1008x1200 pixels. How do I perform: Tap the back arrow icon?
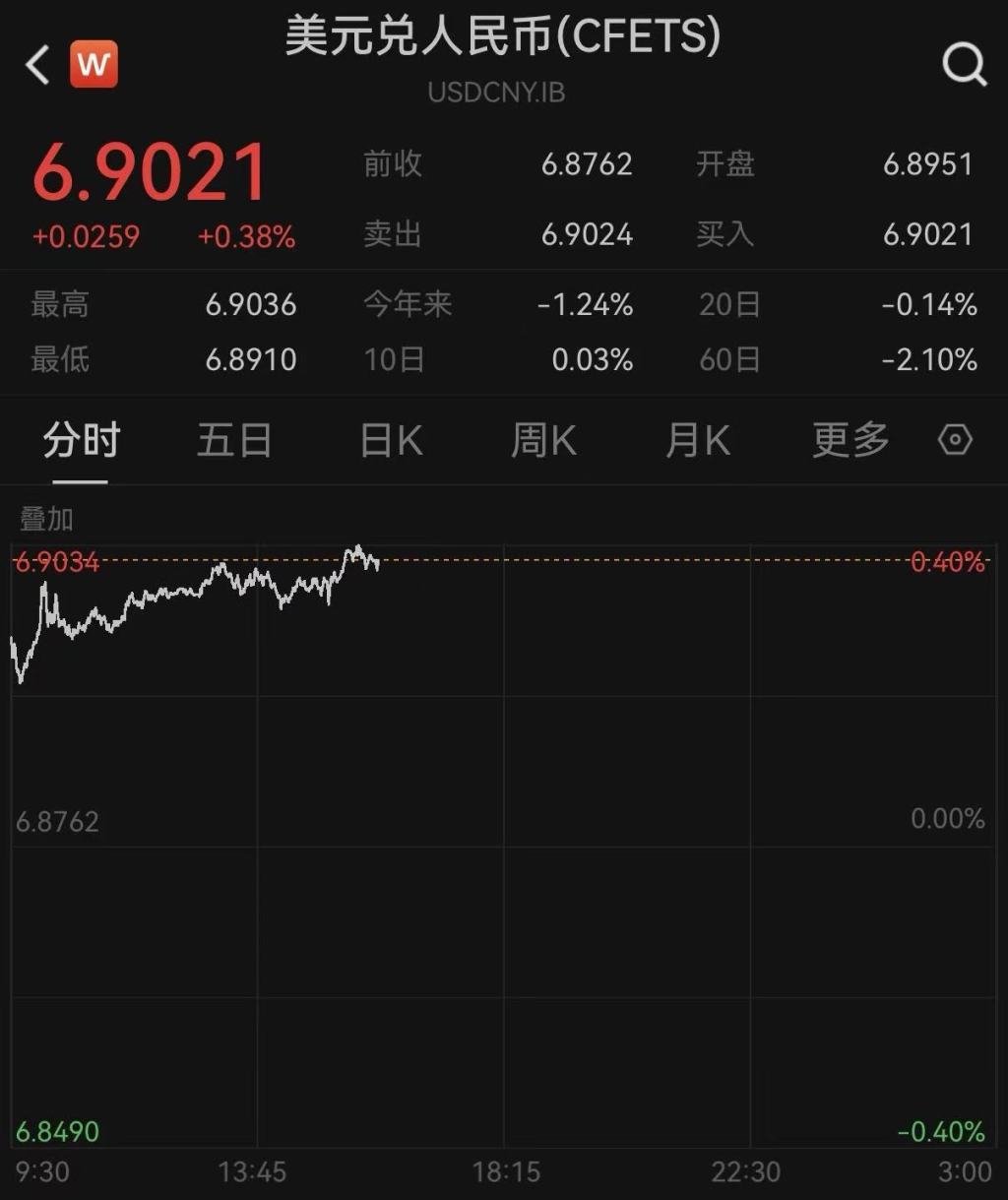tap(36, 65)
